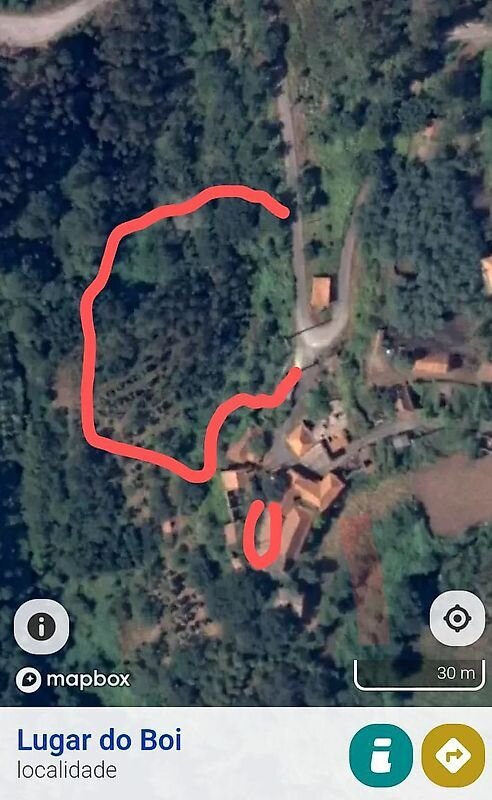Screen dimensions: 492x800
Task: Get directions to Lugar do Boi
Action: pyautogui.click(x=453, y=755)
